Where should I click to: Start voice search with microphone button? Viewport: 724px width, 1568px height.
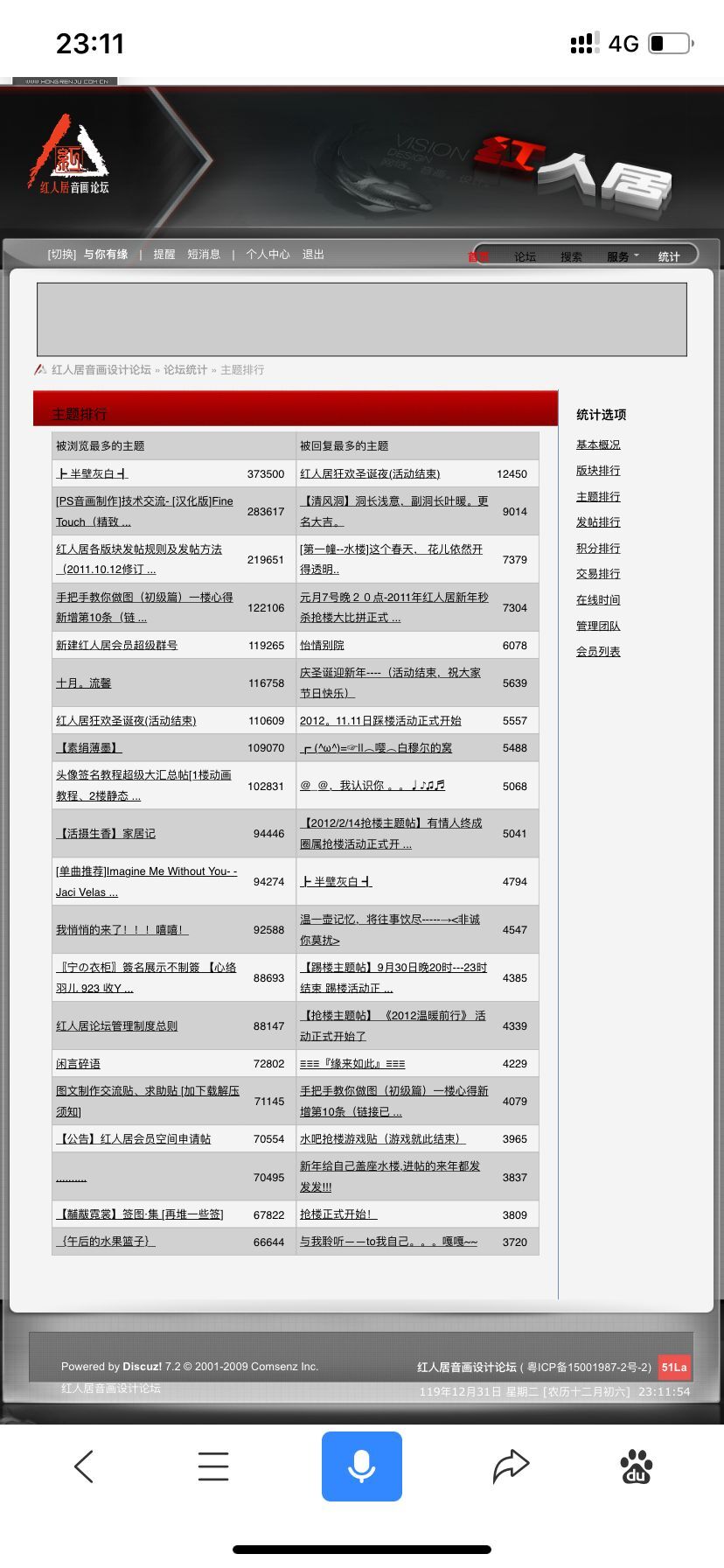(x=361, y=1466)
